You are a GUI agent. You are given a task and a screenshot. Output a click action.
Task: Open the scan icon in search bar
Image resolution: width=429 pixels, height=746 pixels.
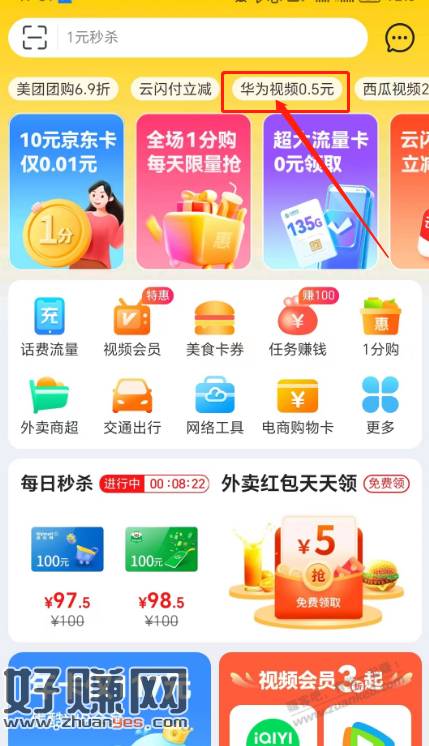click(x=35, y=37)
